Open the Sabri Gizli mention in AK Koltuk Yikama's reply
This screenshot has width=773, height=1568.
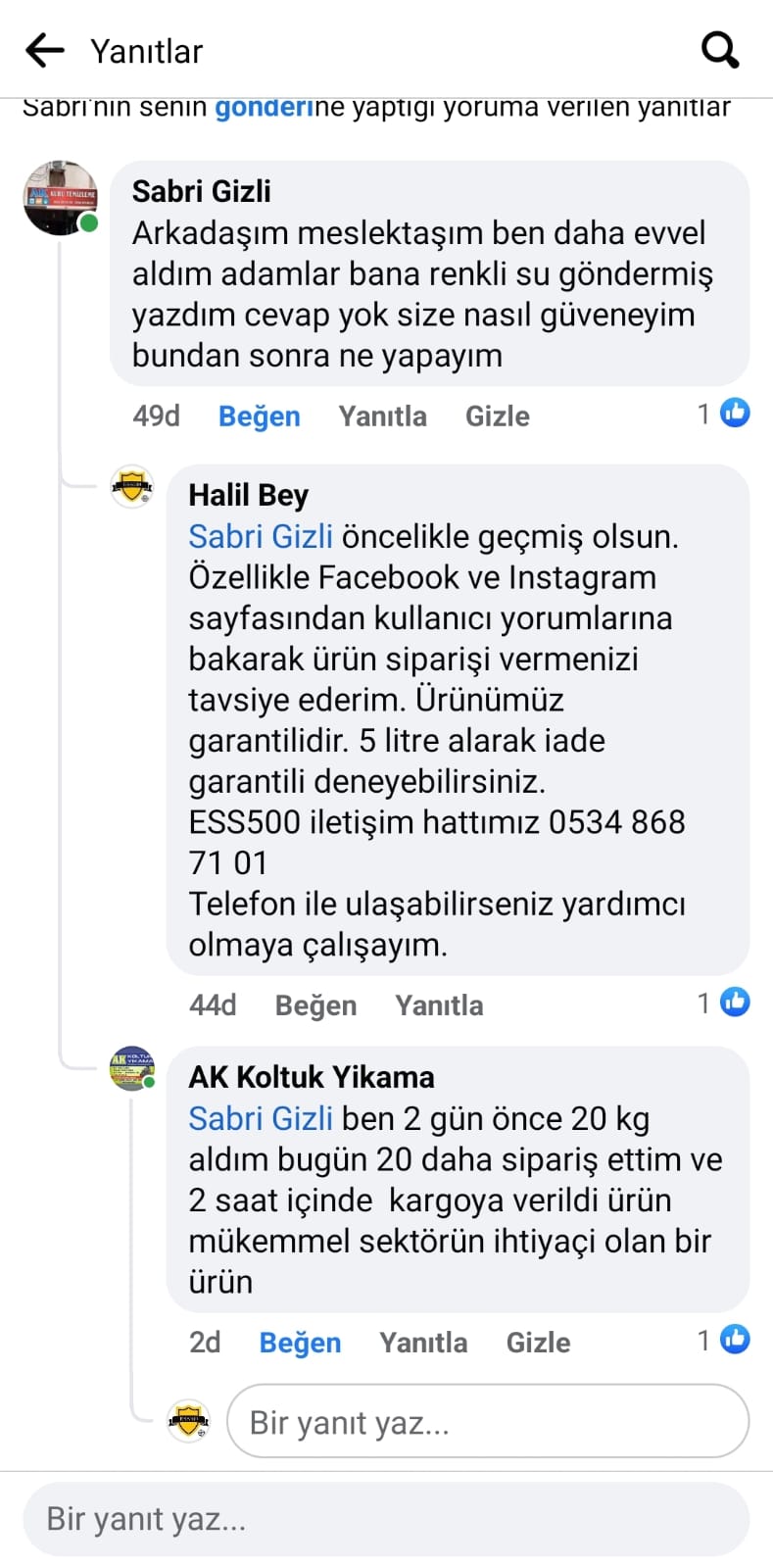(261, 1118)
